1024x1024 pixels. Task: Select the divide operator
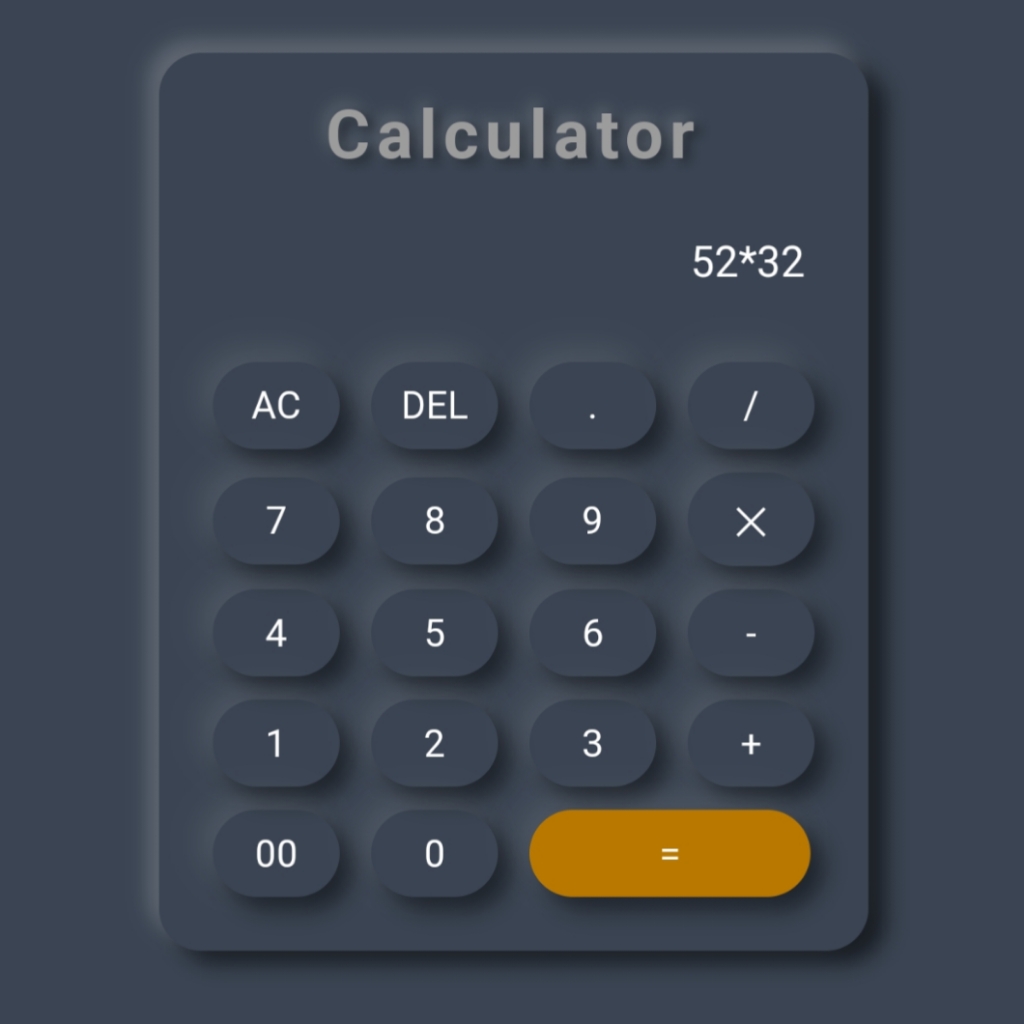pos(750,406)
